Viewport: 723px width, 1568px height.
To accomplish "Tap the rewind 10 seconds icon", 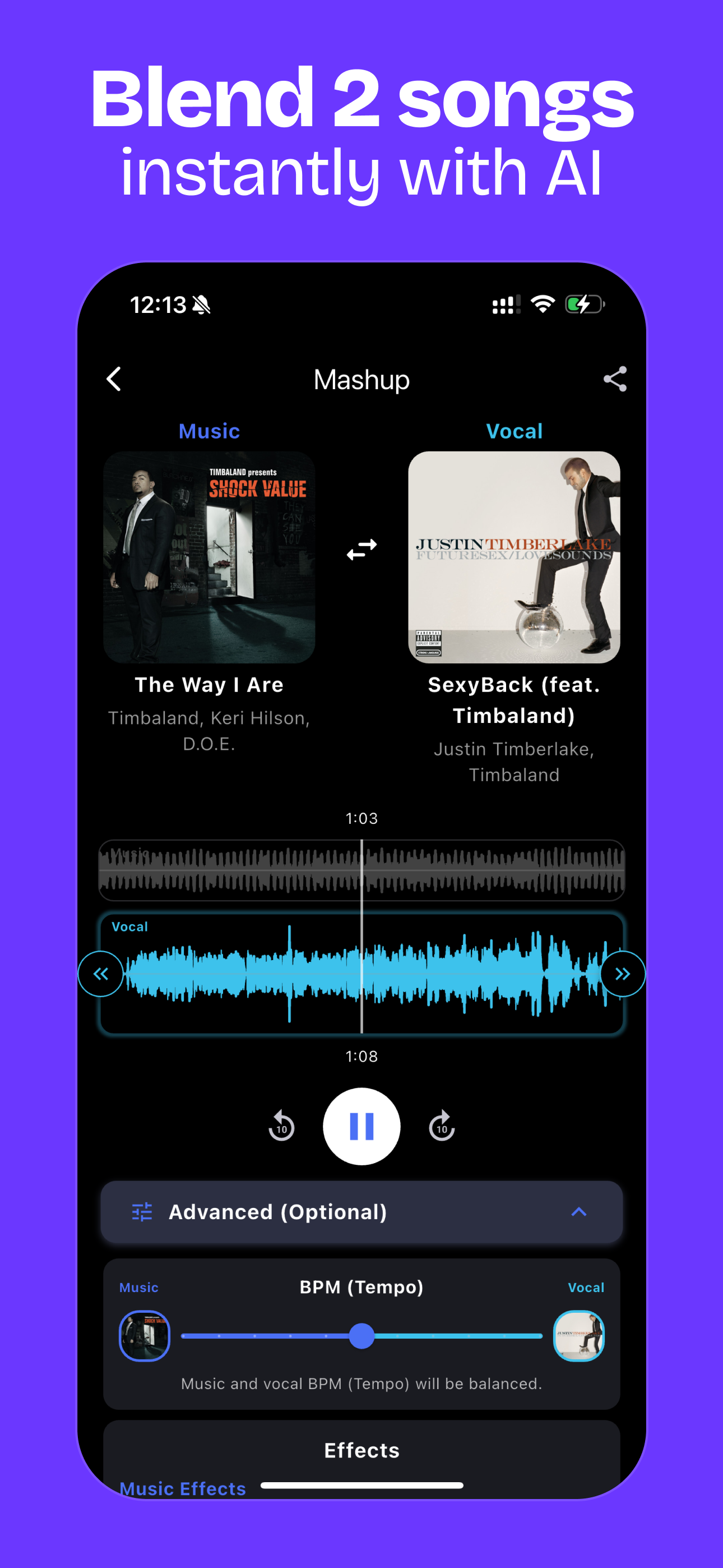I will click(x=281, y=1127).
